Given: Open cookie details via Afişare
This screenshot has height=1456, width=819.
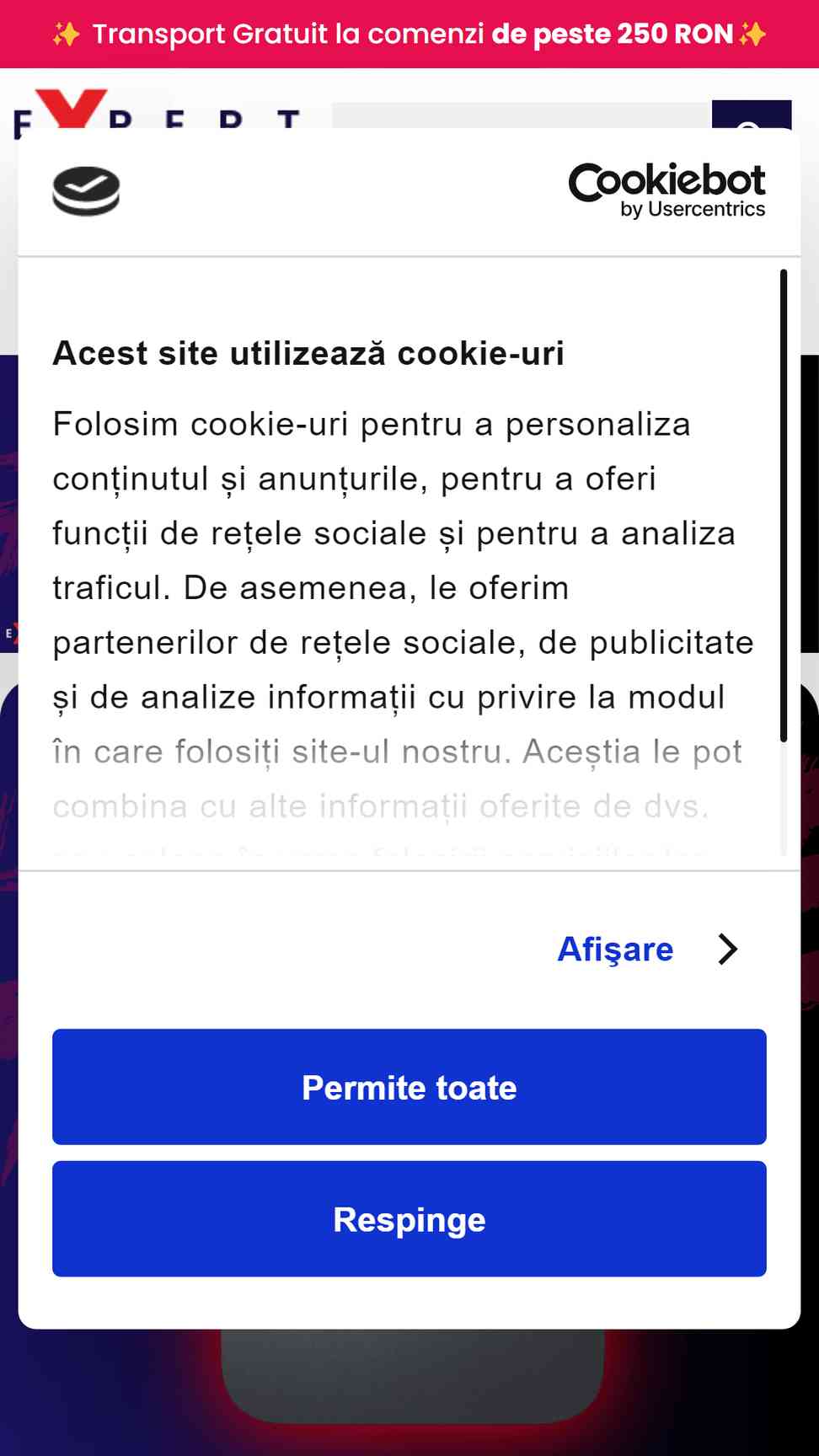Looking at the screenshot, I should [648, 949].
